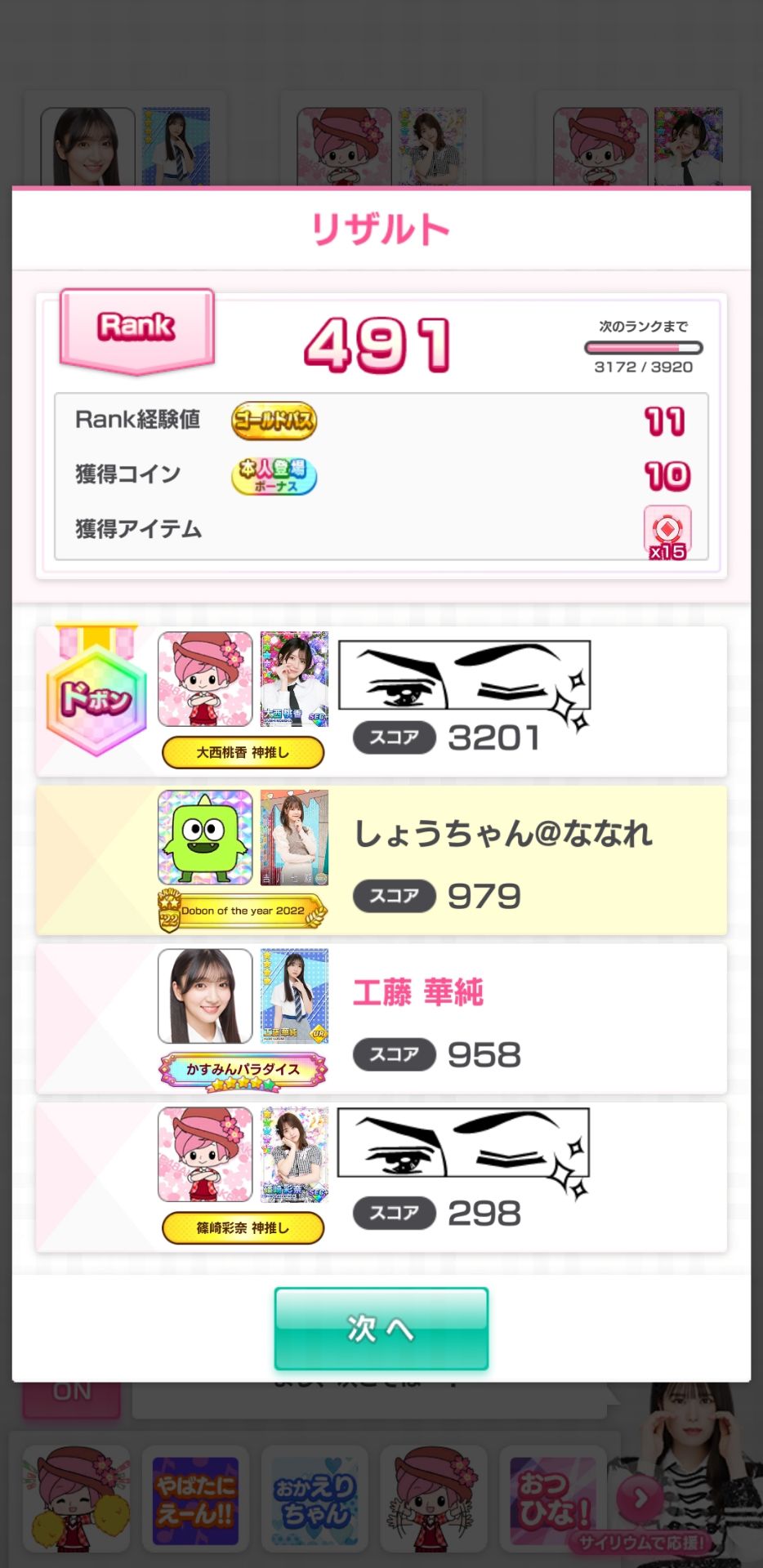
Task: Open the x15 reward item icon
Action: pyautogui.click(x=667, y=531)
